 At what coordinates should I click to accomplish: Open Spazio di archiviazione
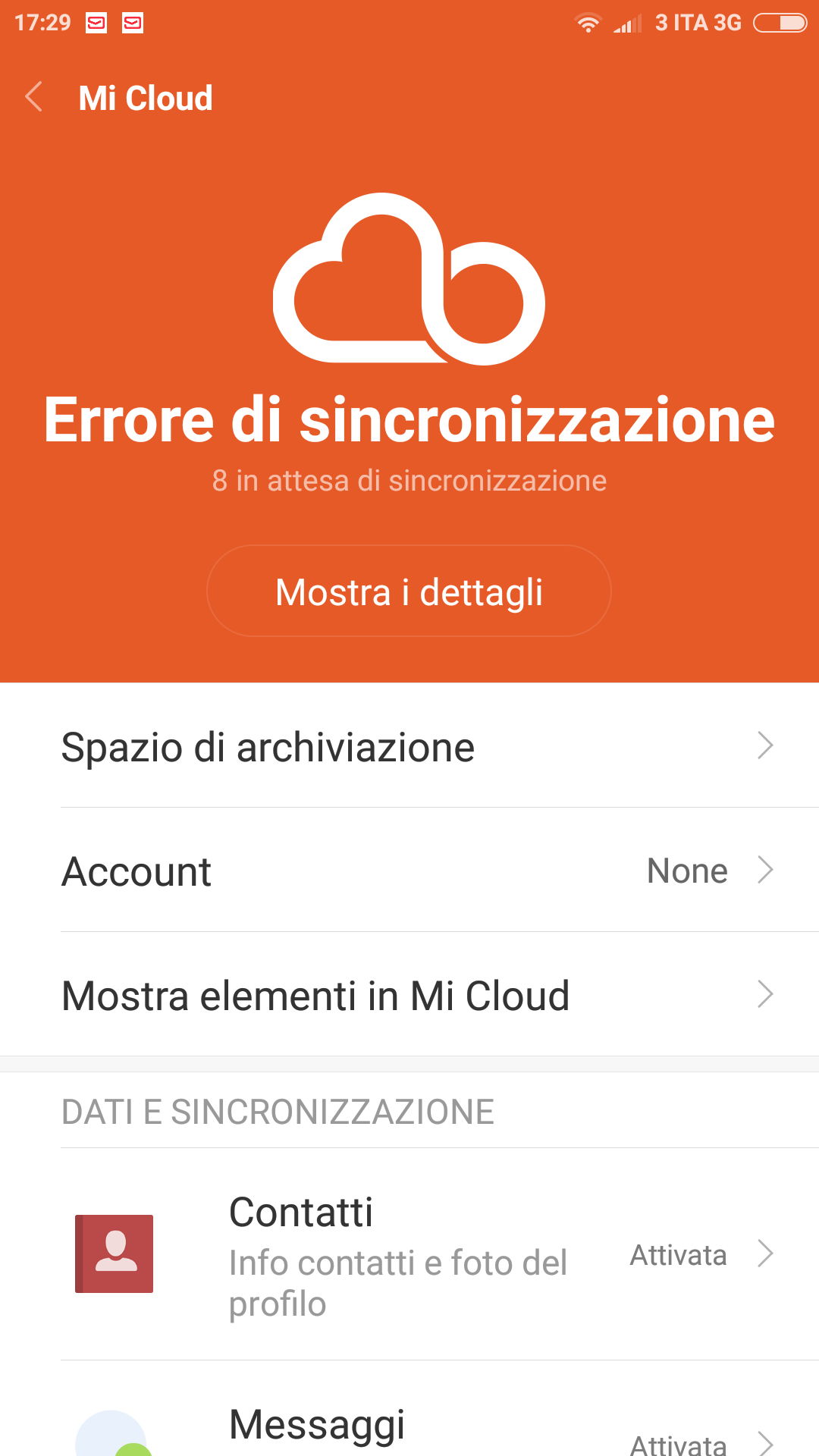point(409,746)
